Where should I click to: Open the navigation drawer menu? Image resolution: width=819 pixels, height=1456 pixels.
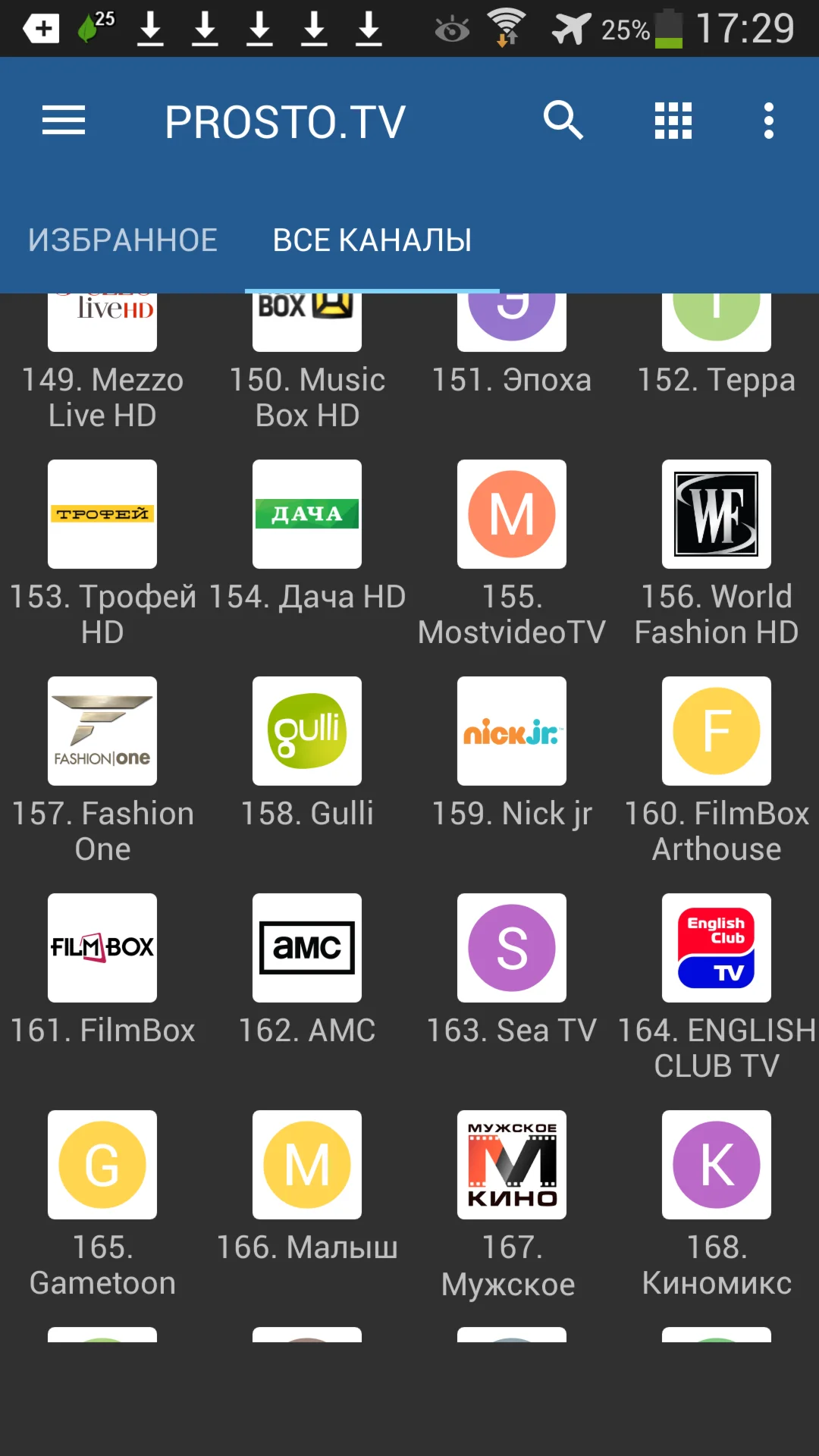(x=64, y=121)
